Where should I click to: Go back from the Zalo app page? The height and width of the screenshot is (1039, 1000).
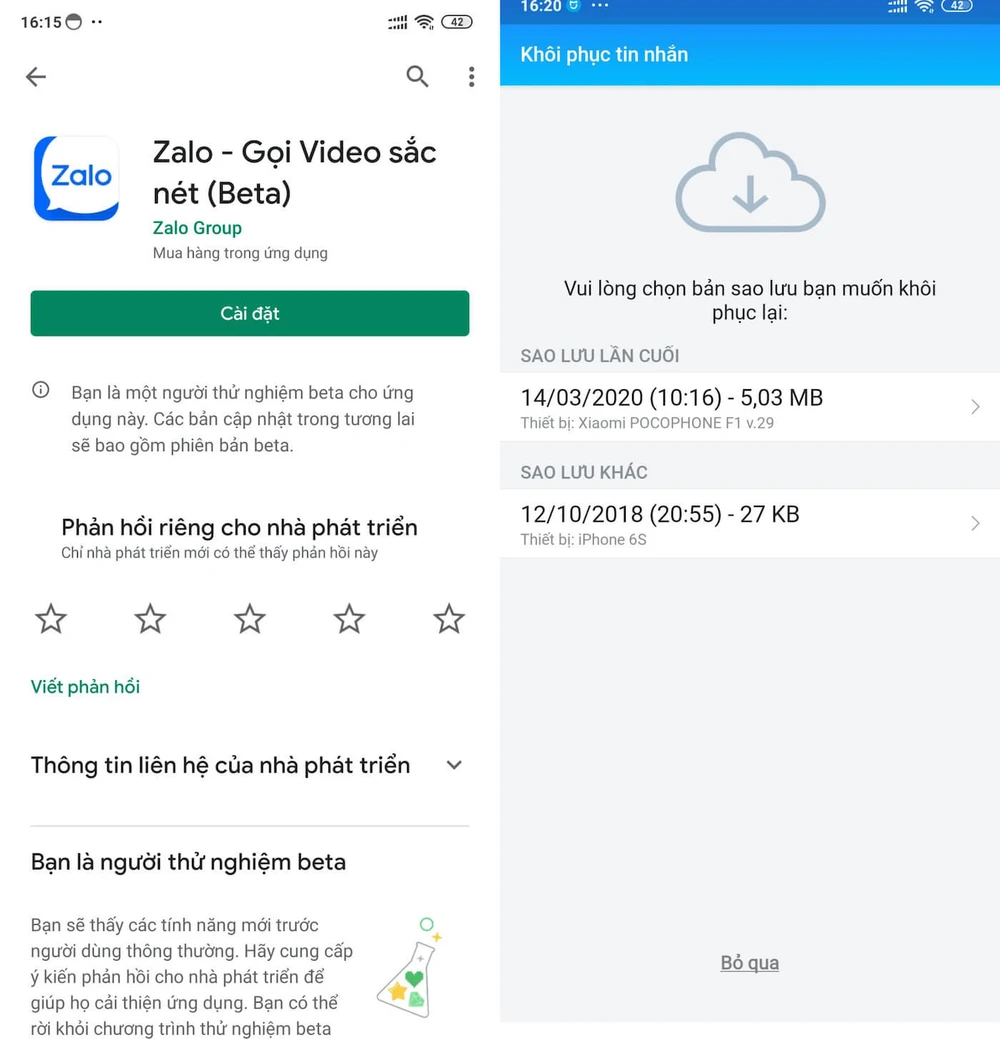click(36, 77)
